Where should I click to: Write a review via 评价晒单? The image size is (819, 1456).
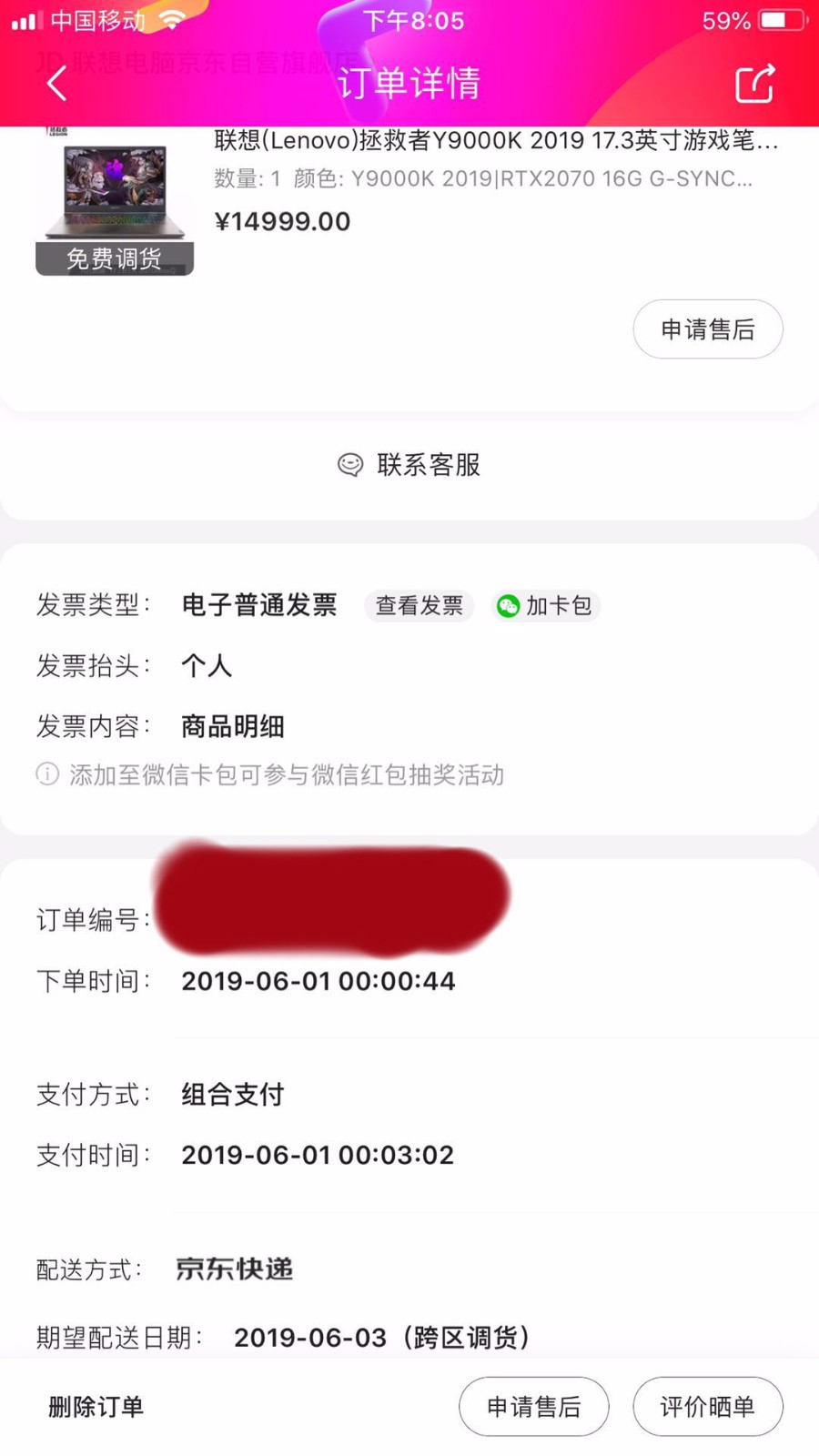click(x=707, y=1407)
